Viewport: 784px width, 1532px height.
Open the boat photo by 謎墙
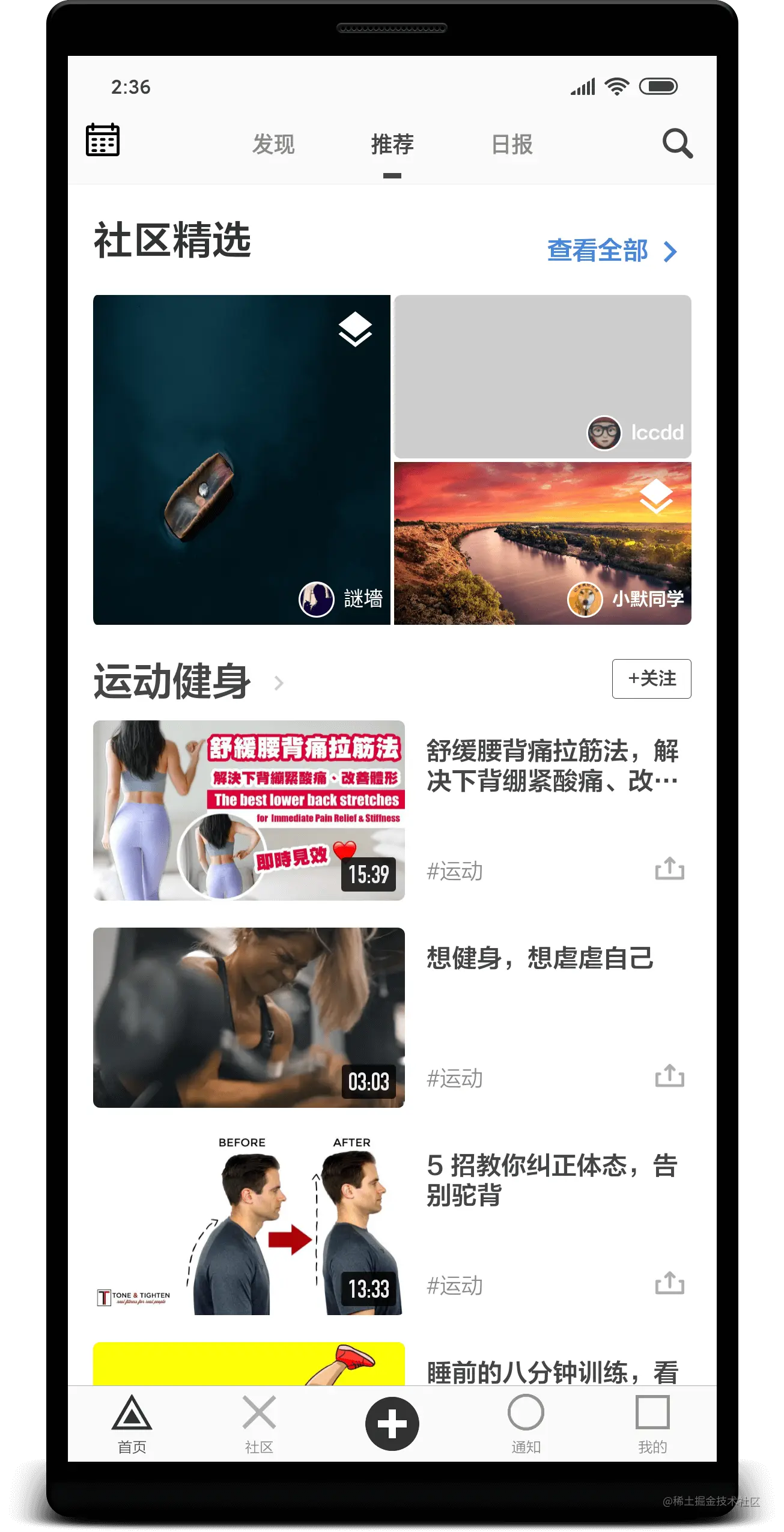[242, 460]
